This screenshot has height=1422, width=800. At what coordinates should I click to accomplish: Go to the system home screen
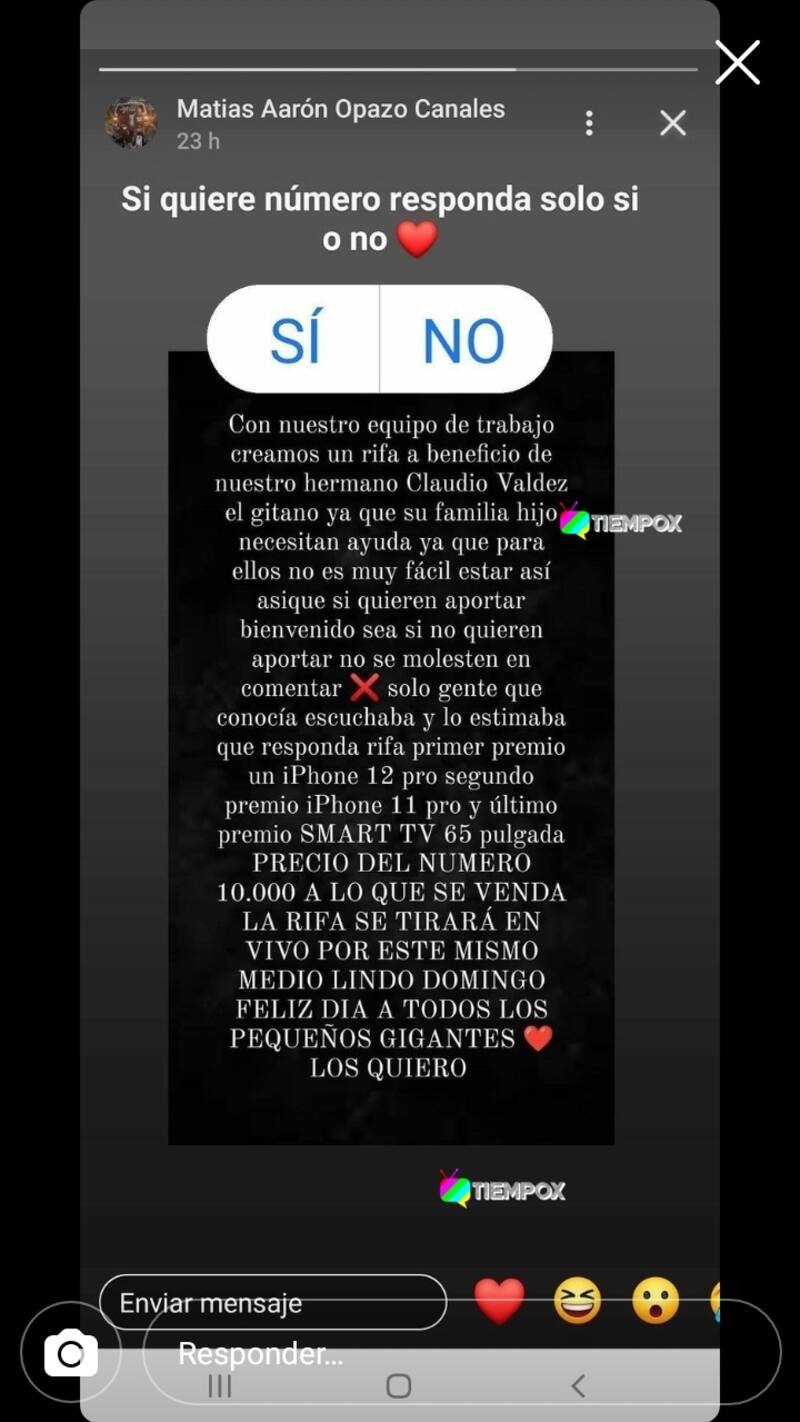tap(399, 1386)
